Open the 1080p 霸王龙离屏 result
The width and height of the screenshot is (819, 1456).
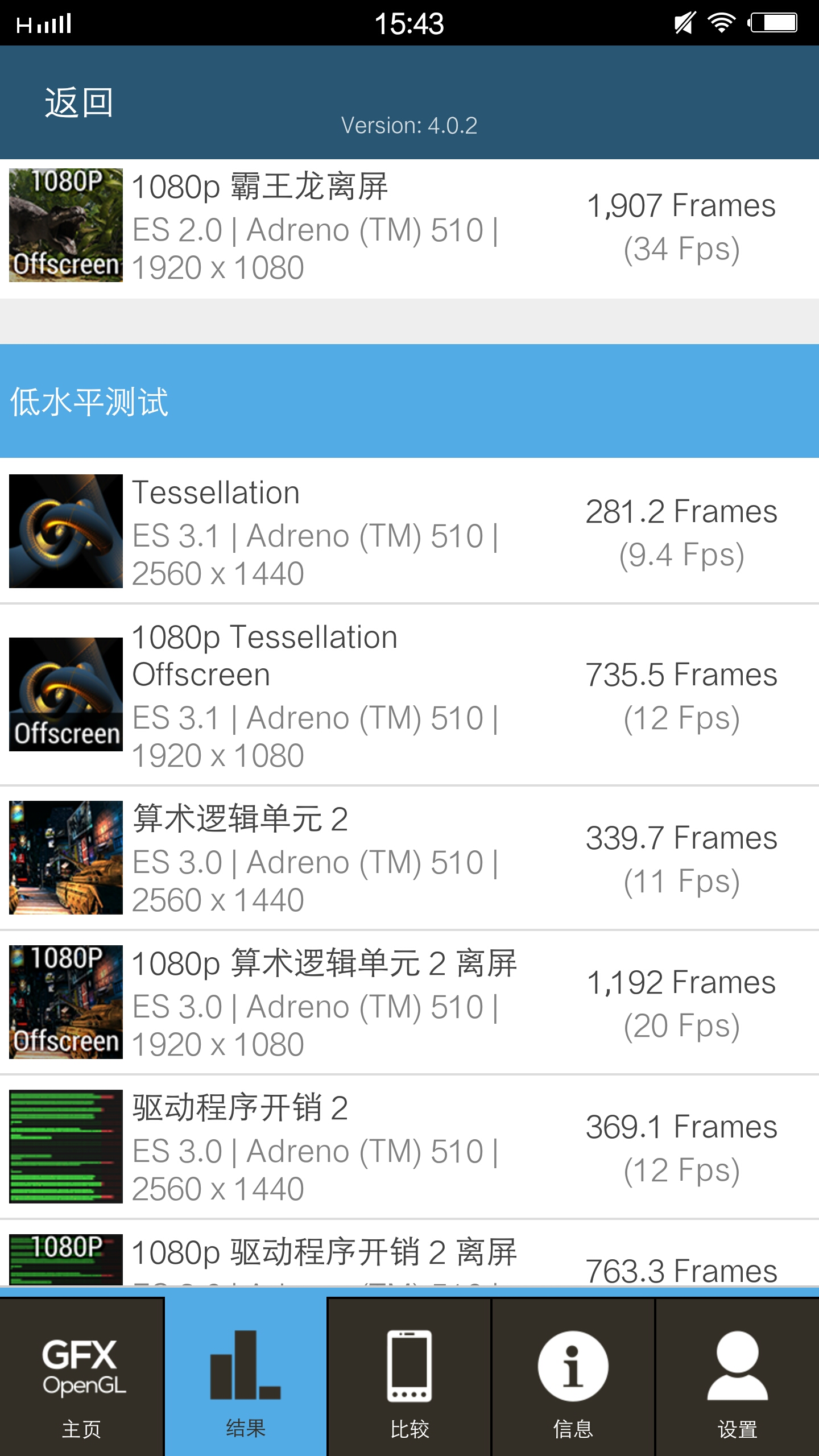tap(409, 228)
